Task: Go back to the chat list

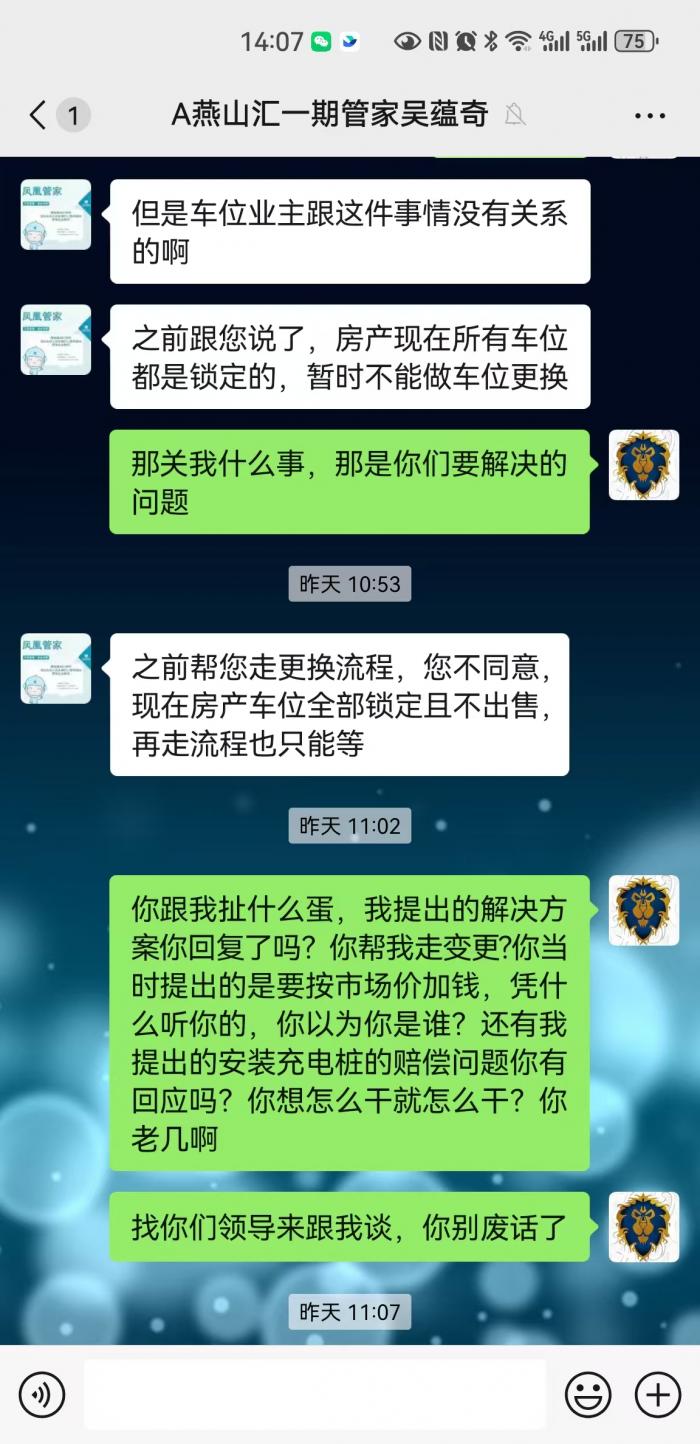Action: coord(38,115)
